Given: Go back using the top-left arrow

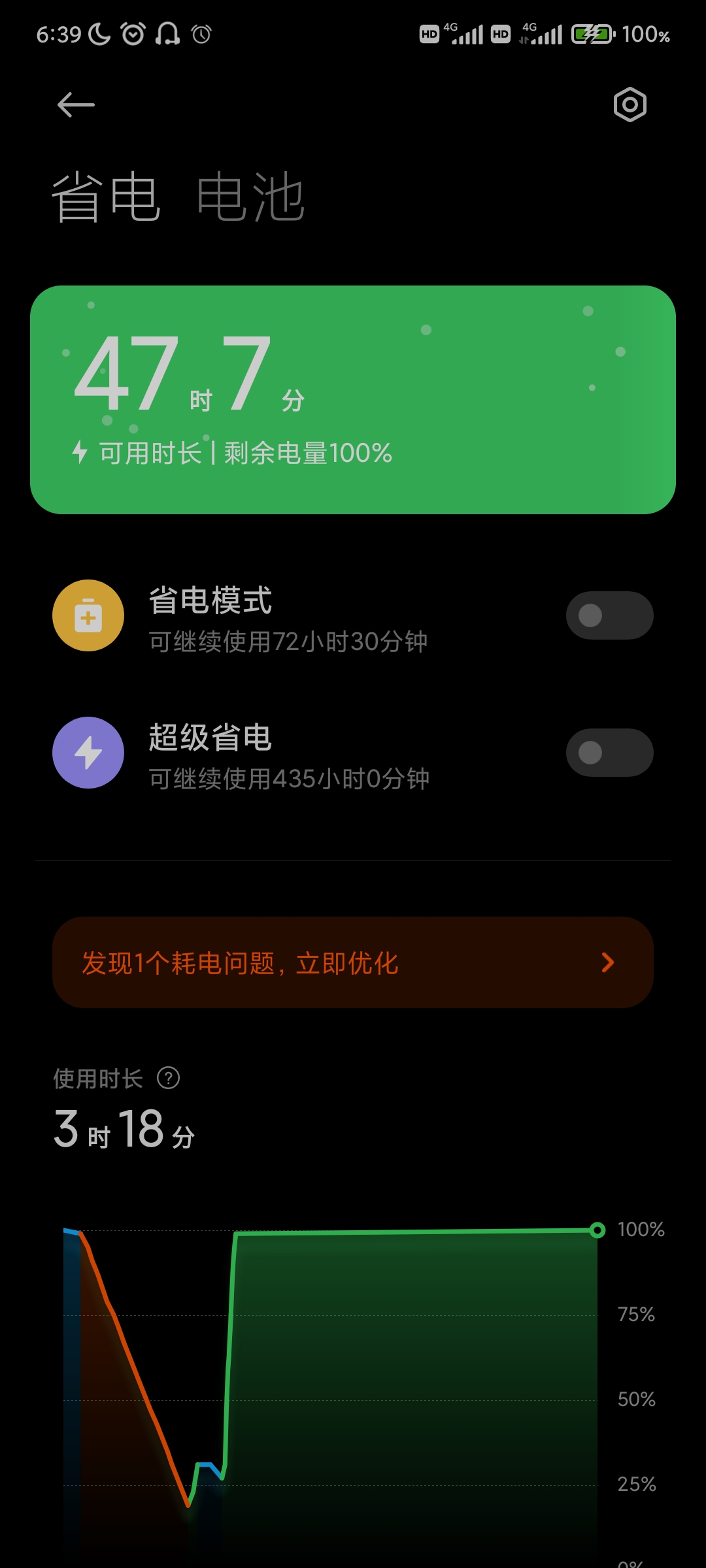Looking at the screenshot, I should 76,105.
